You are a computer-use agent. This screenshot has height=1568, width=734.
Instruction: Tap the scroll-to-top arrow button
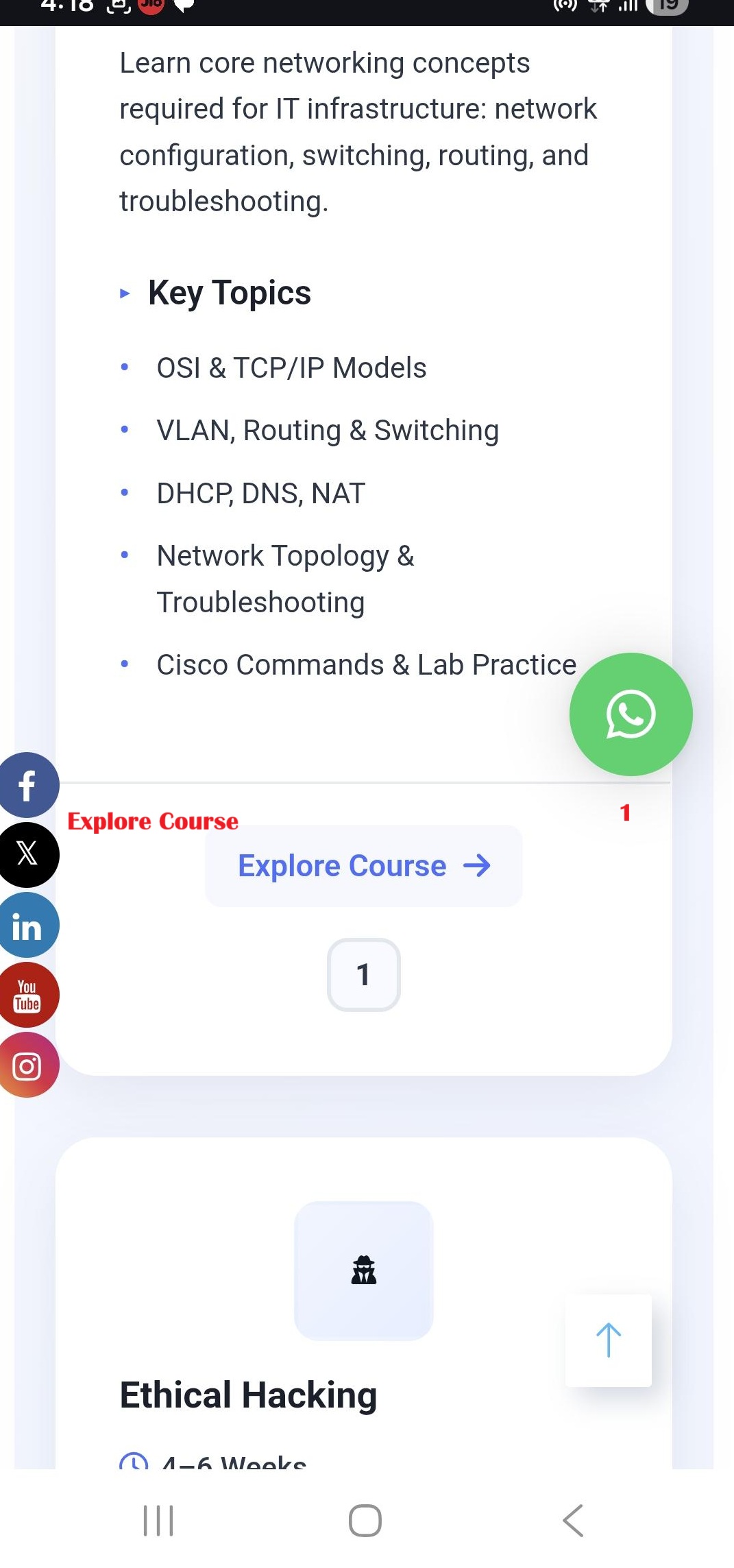coord(608,1340)
